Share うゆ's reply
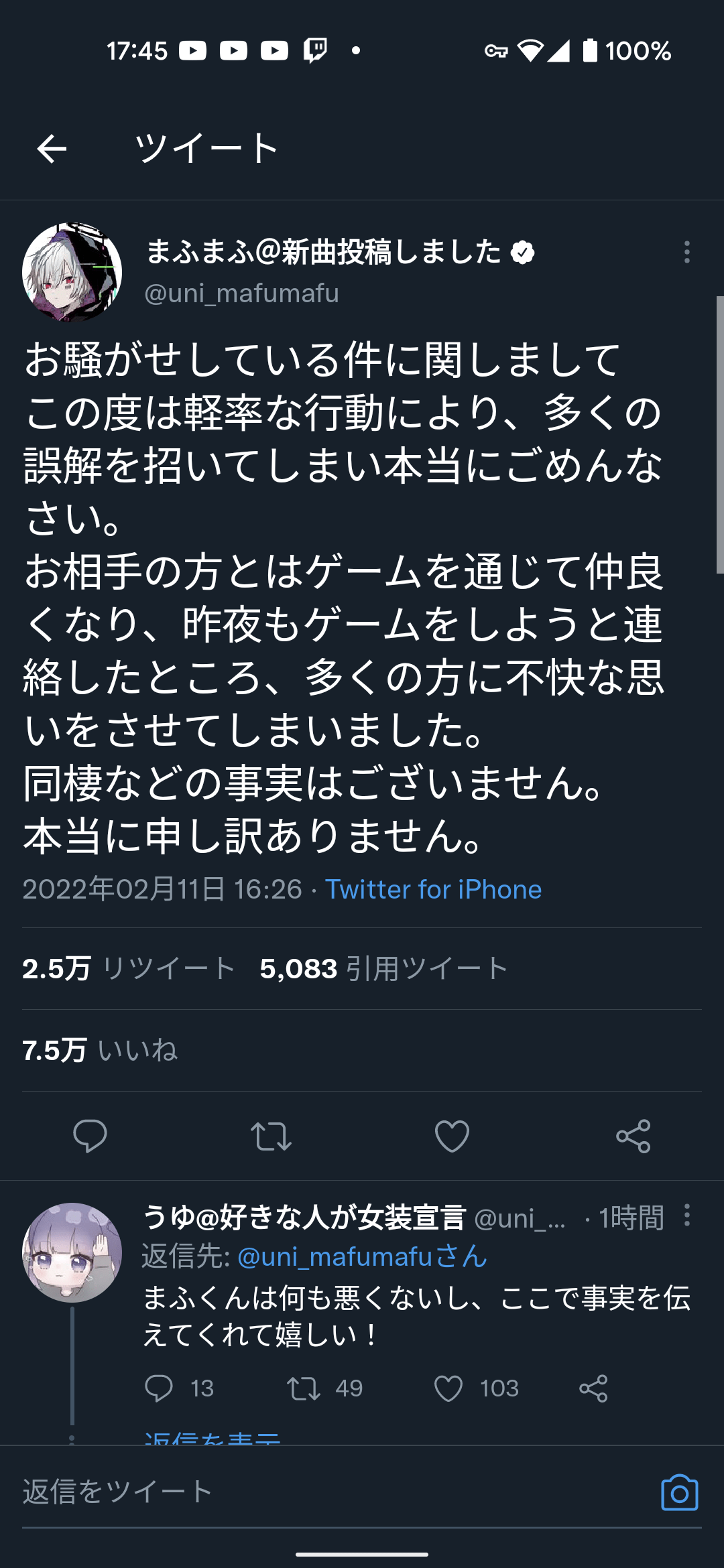The image size is (724, 1568). [593, 1388]
